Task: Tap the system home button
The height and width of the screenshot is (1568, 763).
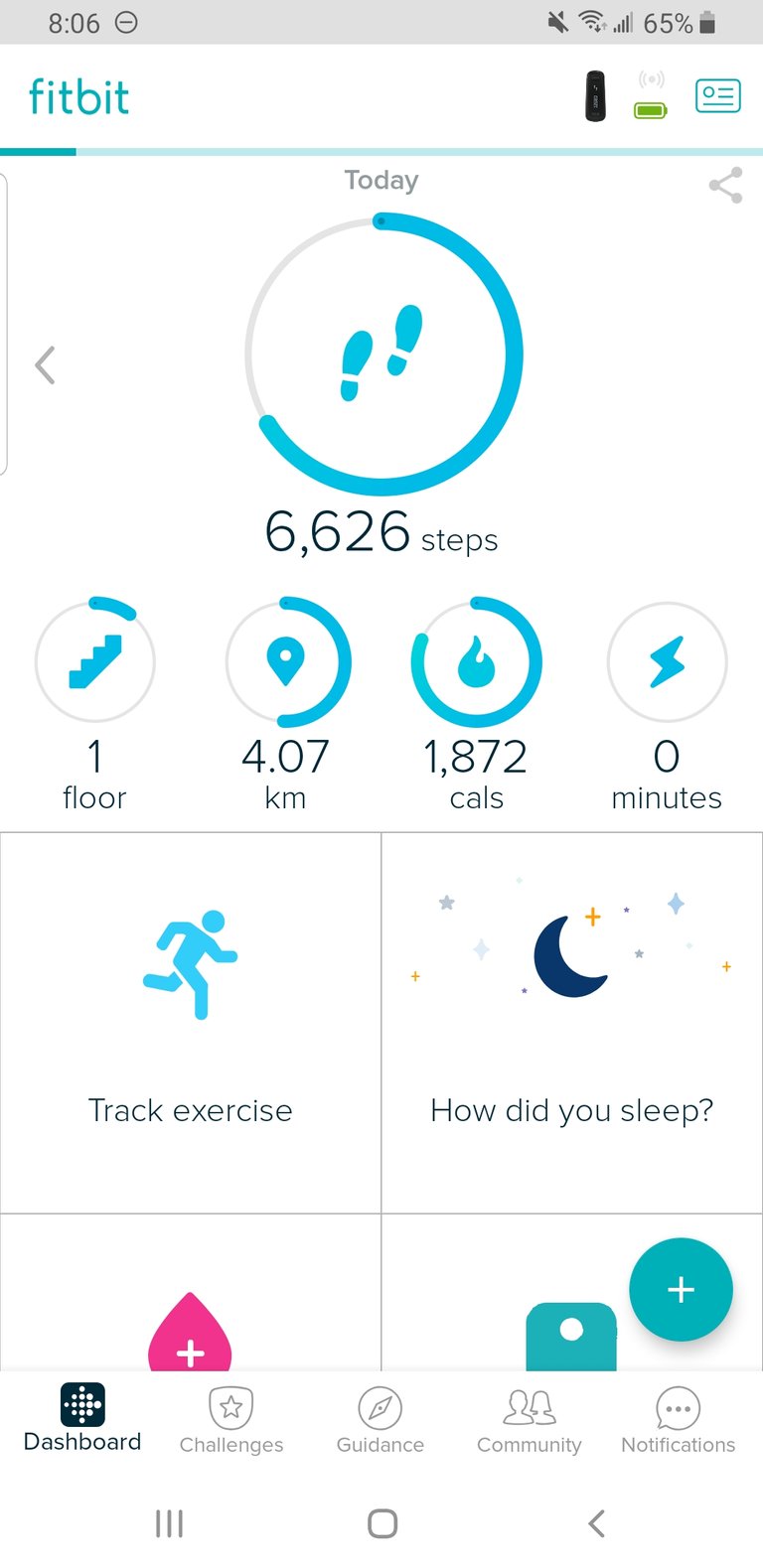Action: tap(382, 1523)
